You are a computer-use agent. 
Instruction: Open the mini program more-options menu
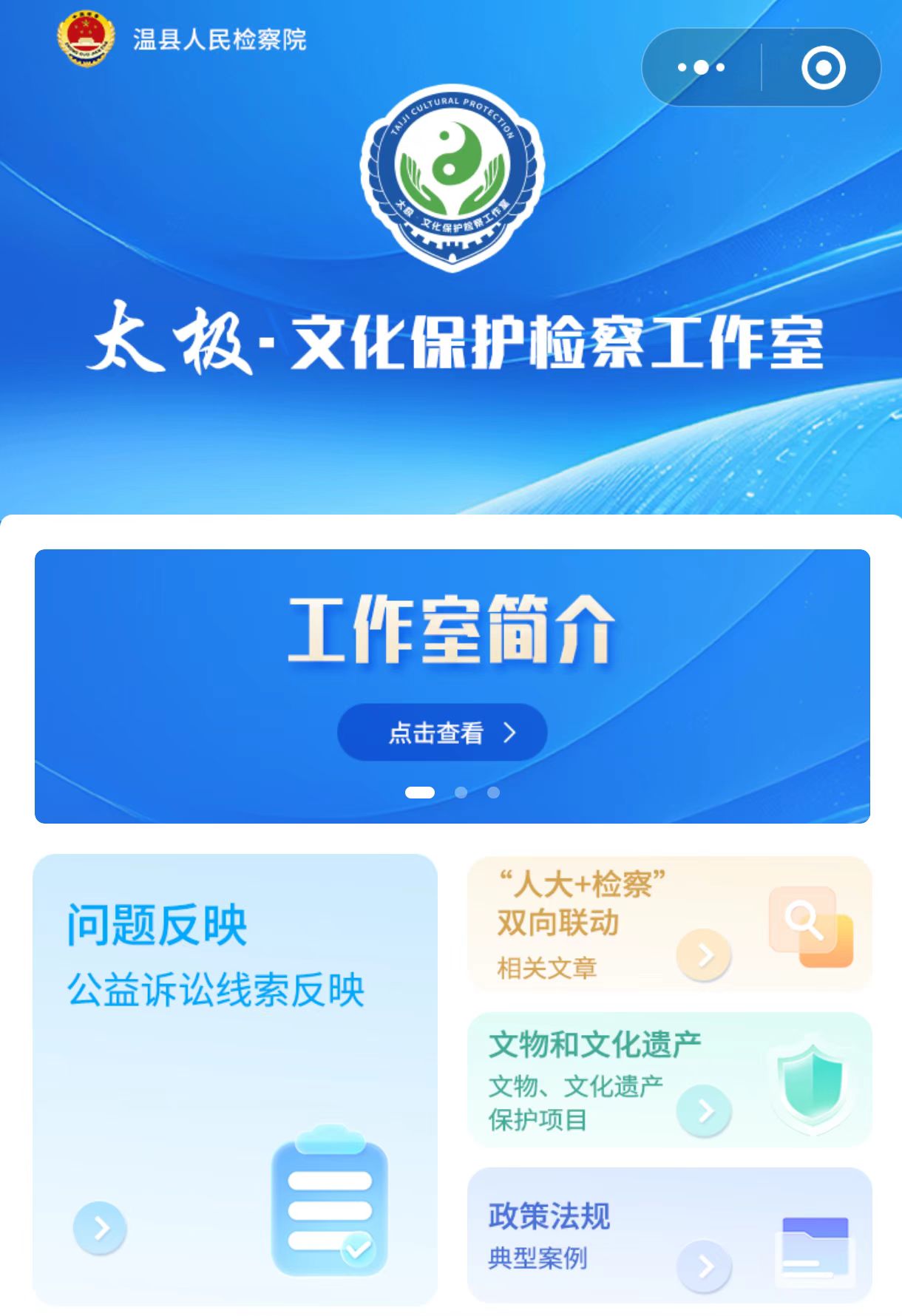pos(701,67)
